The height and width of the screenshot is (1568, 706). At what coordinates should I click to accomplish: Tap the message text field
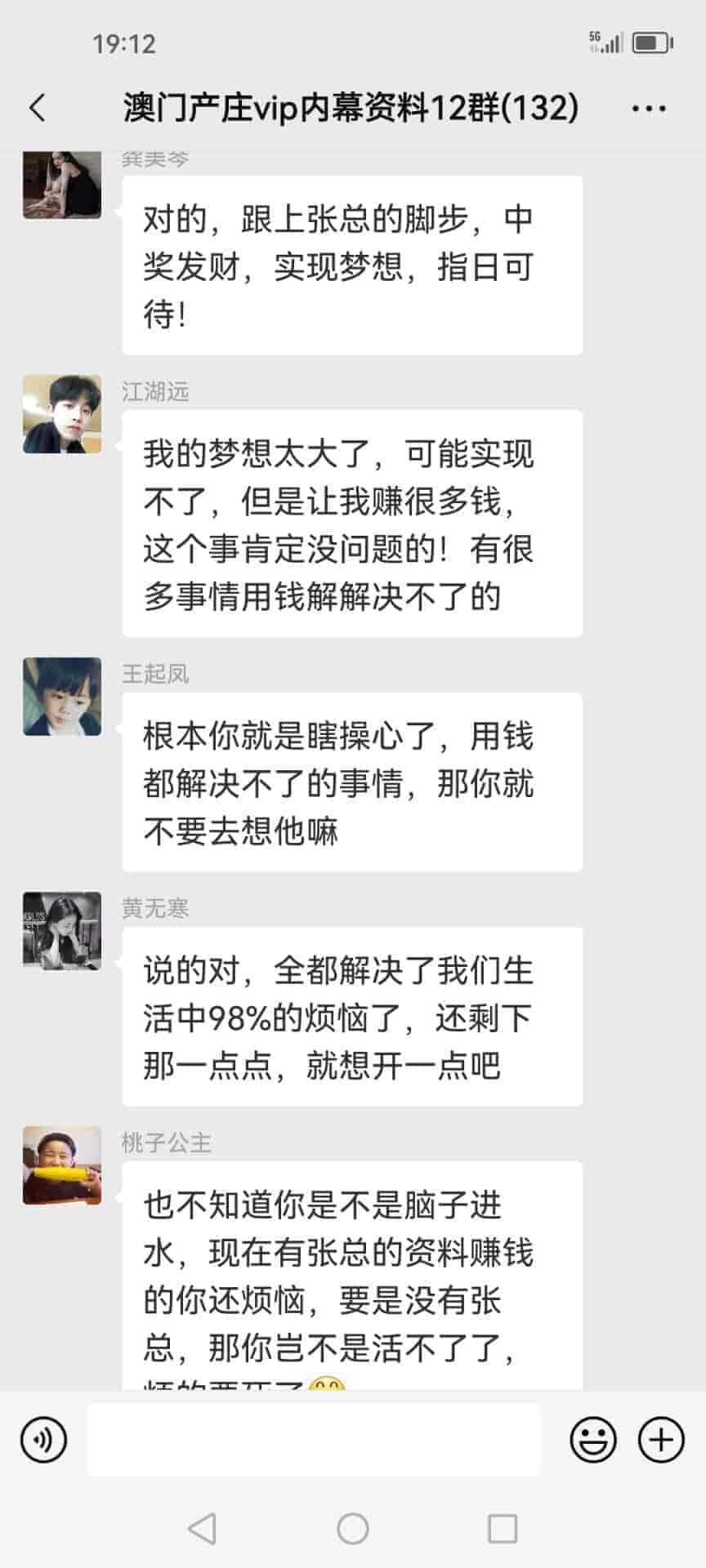(314, 1439)
